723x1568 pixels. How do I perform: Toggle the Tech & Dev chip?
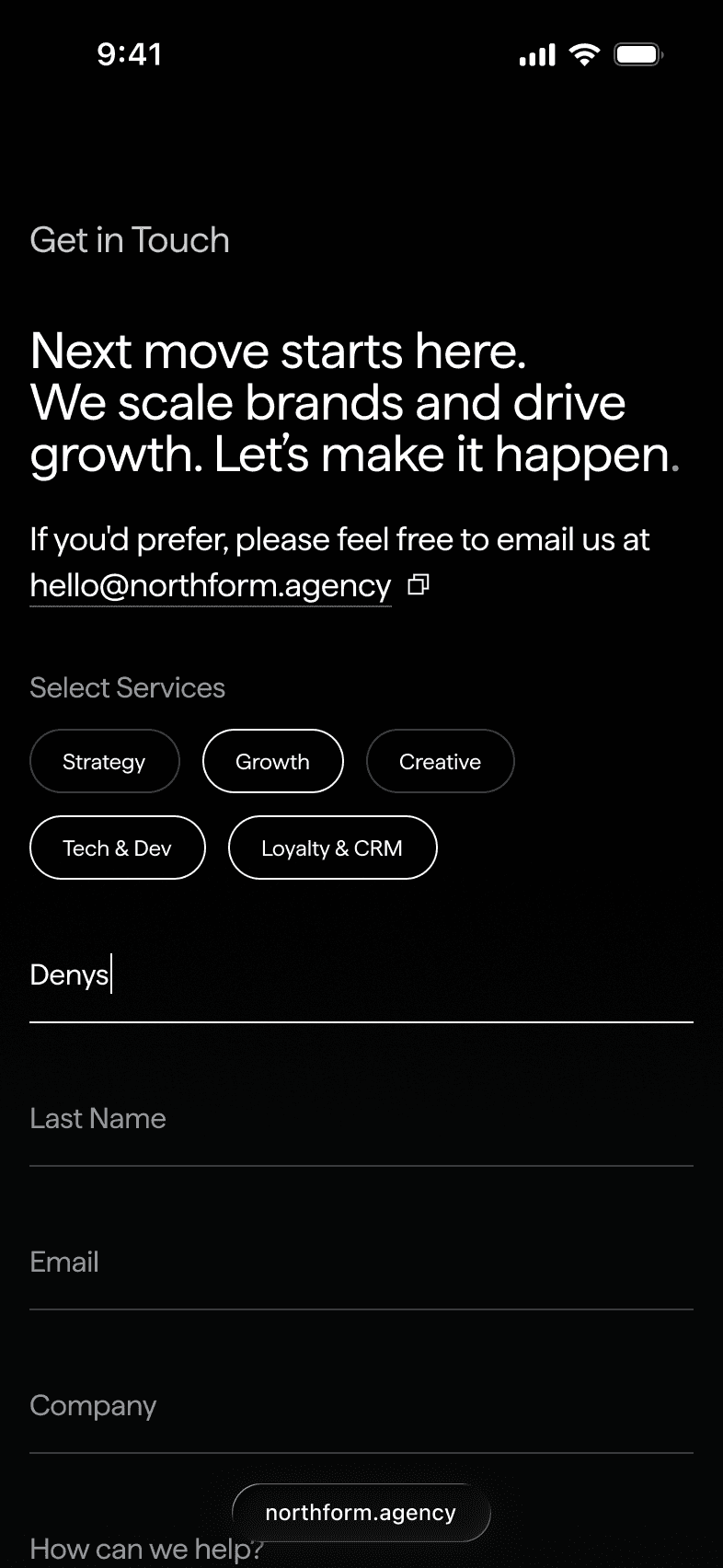[x=117, y=848]
